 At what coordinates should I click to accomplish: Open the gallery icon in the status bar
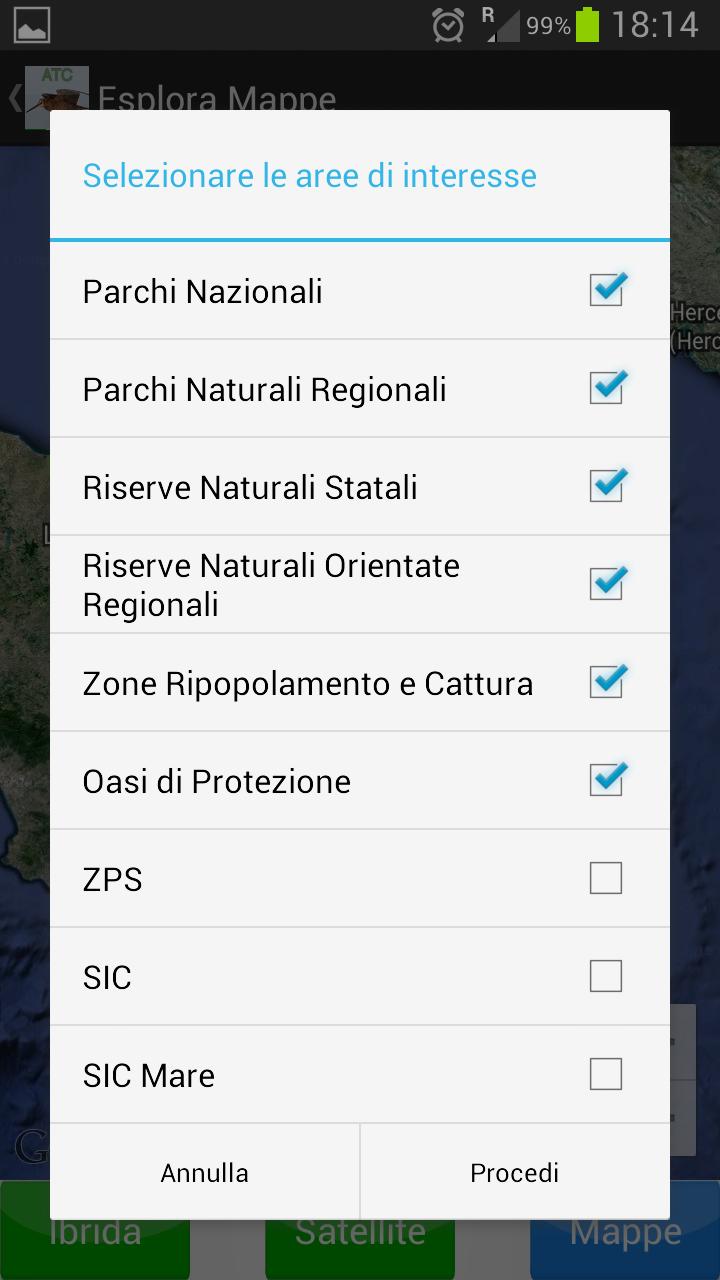tap(30, 23)
